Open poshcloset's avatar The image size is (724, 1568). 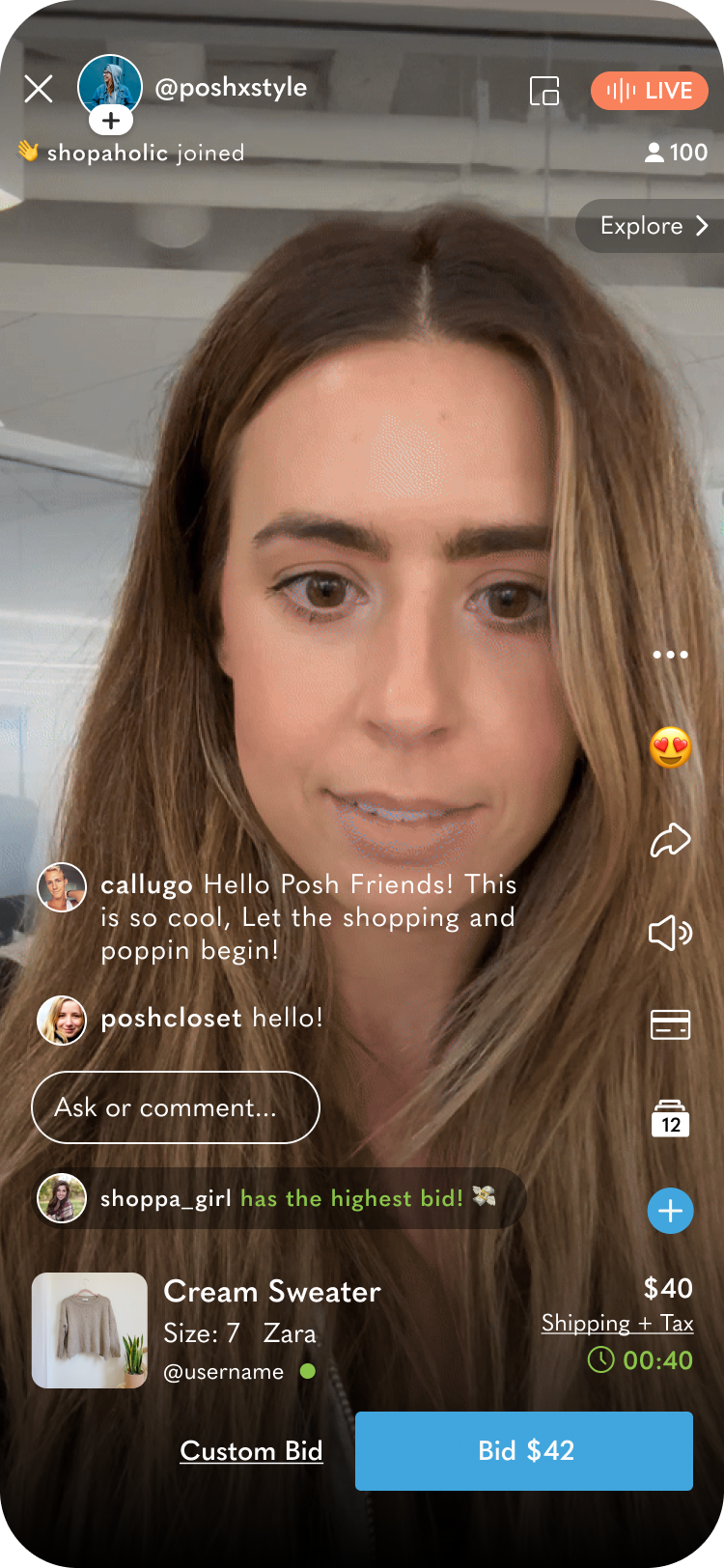pos(62,1021)
